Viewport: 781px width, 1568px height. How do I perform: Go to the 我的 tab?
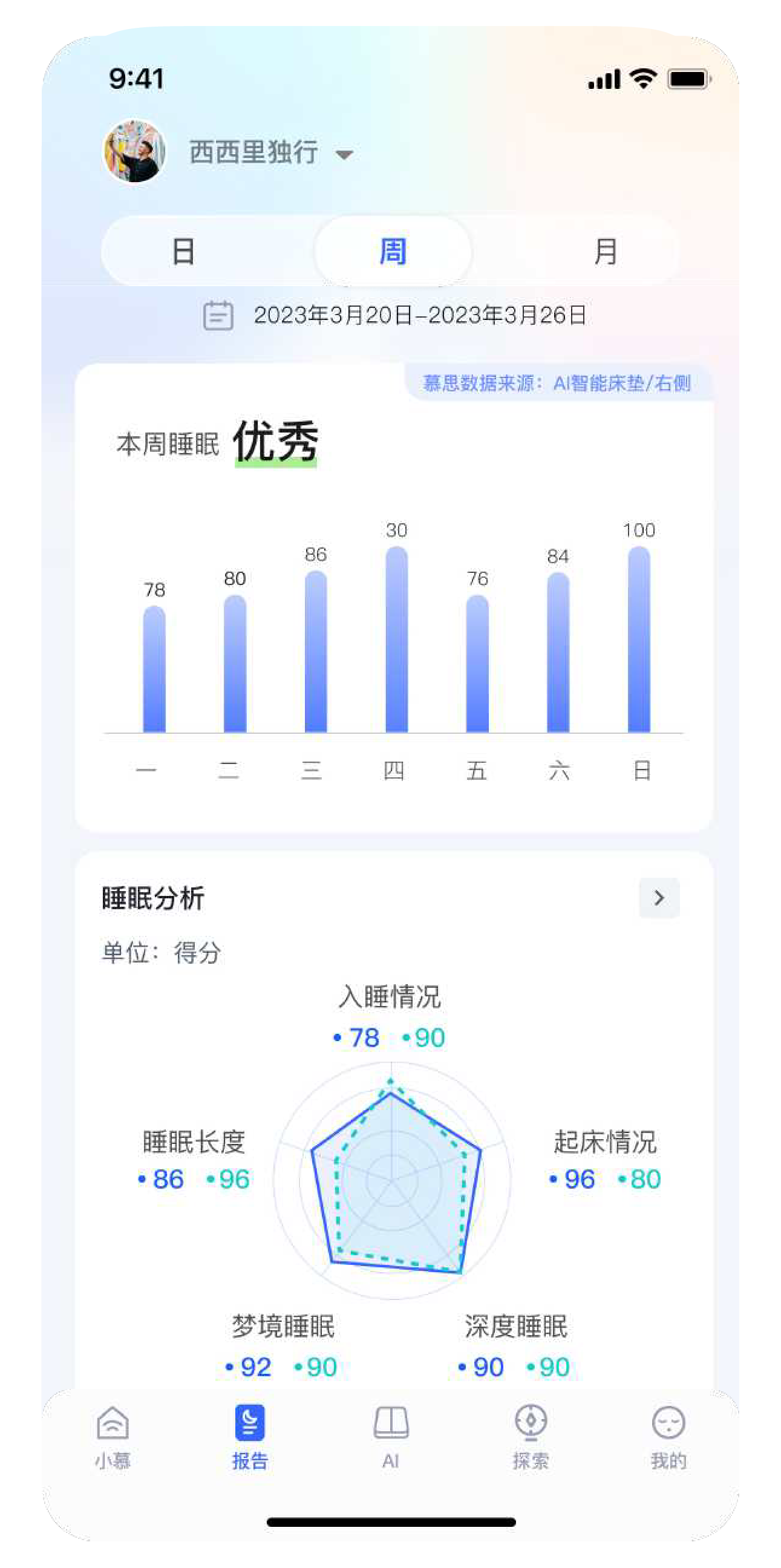[668, 1436]
